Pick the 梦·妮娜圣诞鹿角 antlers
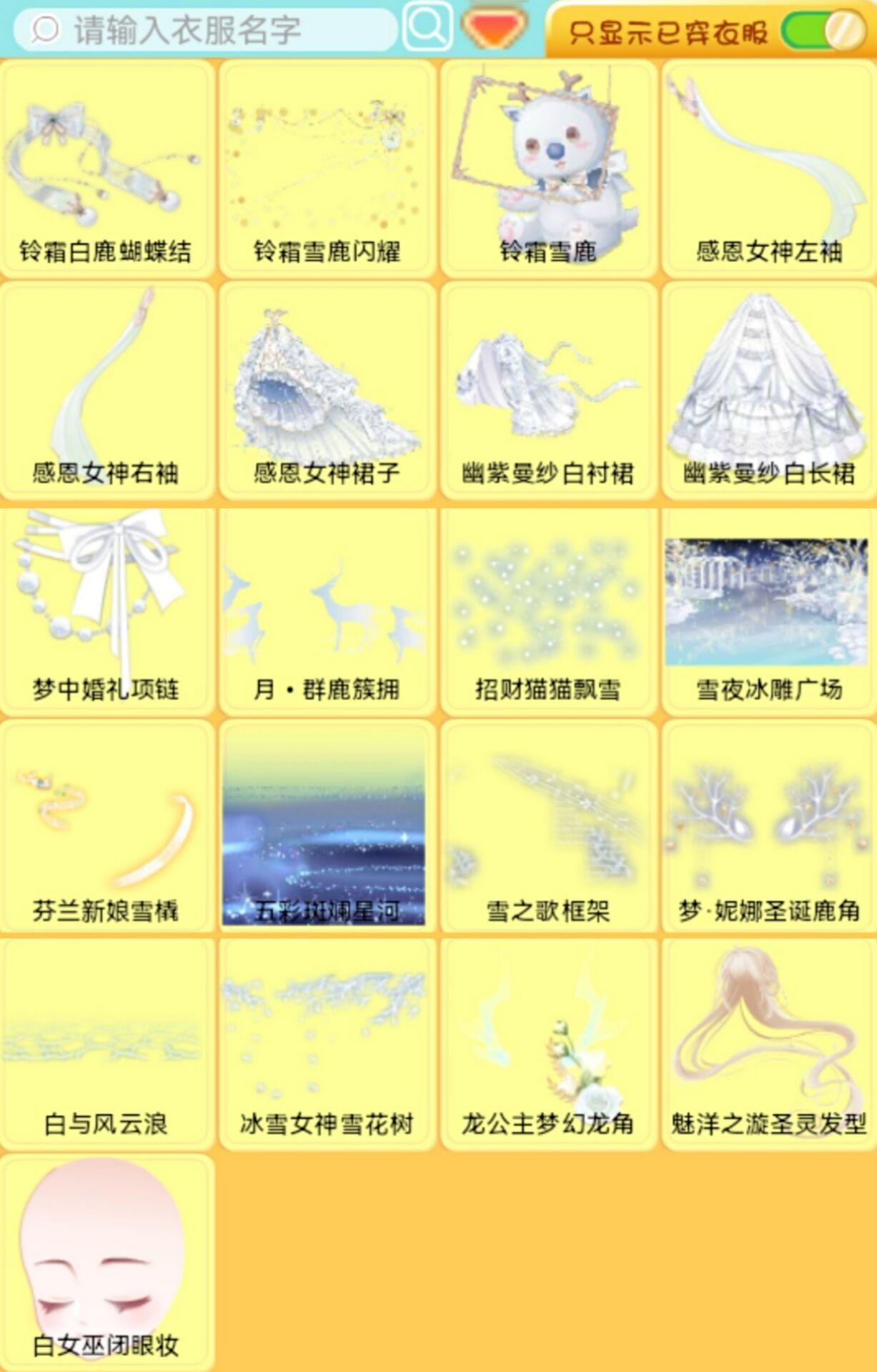Viewport: 877px width, 1372px height. 769,827
